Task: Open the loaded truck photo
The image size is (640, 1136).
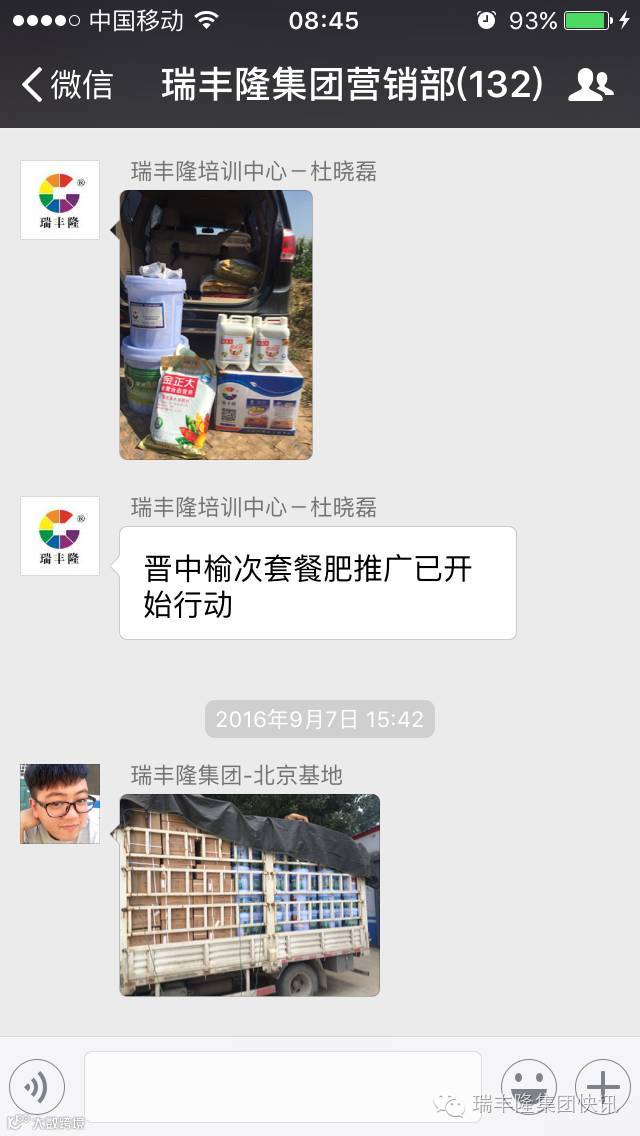Action: click(250, 895)
